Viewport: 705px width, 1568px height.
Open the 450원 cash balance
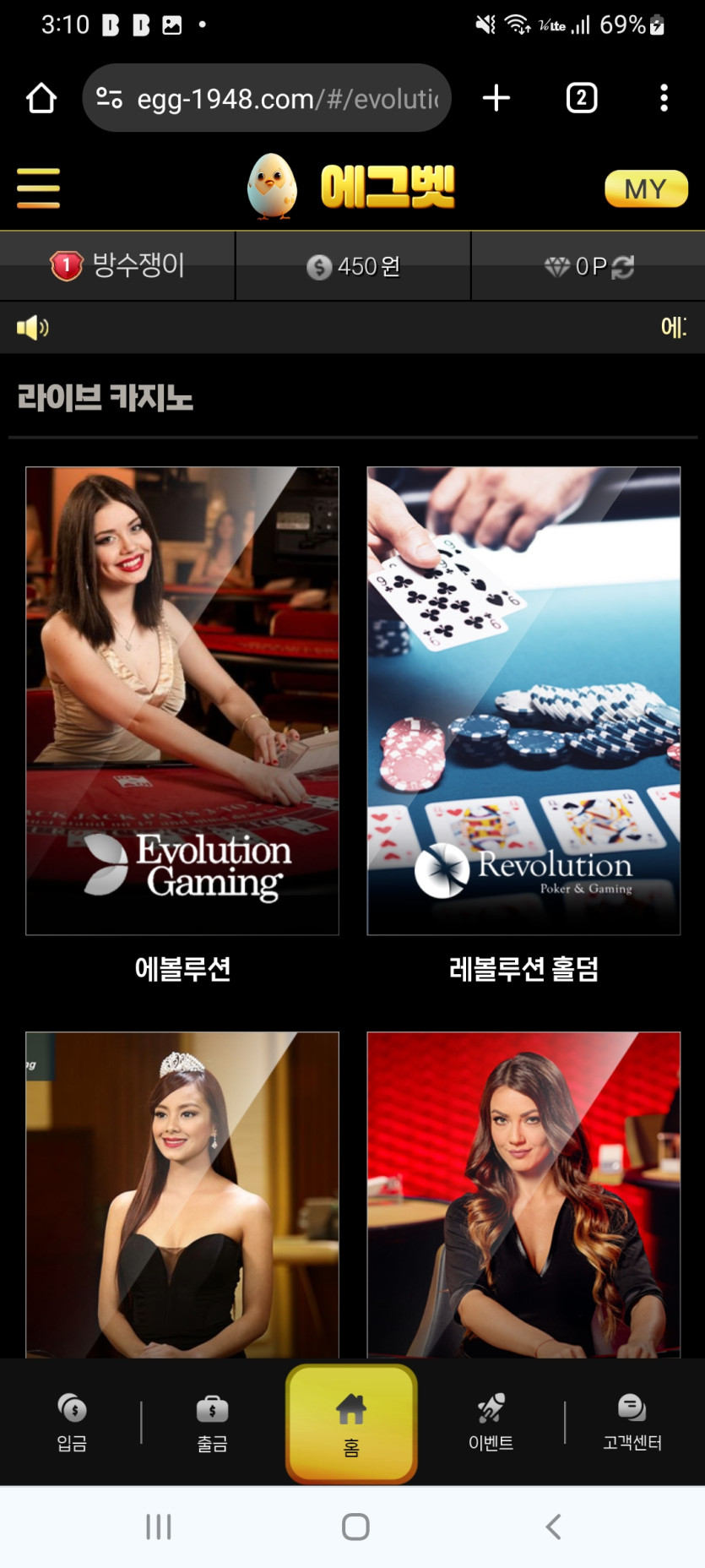(353, 267)
